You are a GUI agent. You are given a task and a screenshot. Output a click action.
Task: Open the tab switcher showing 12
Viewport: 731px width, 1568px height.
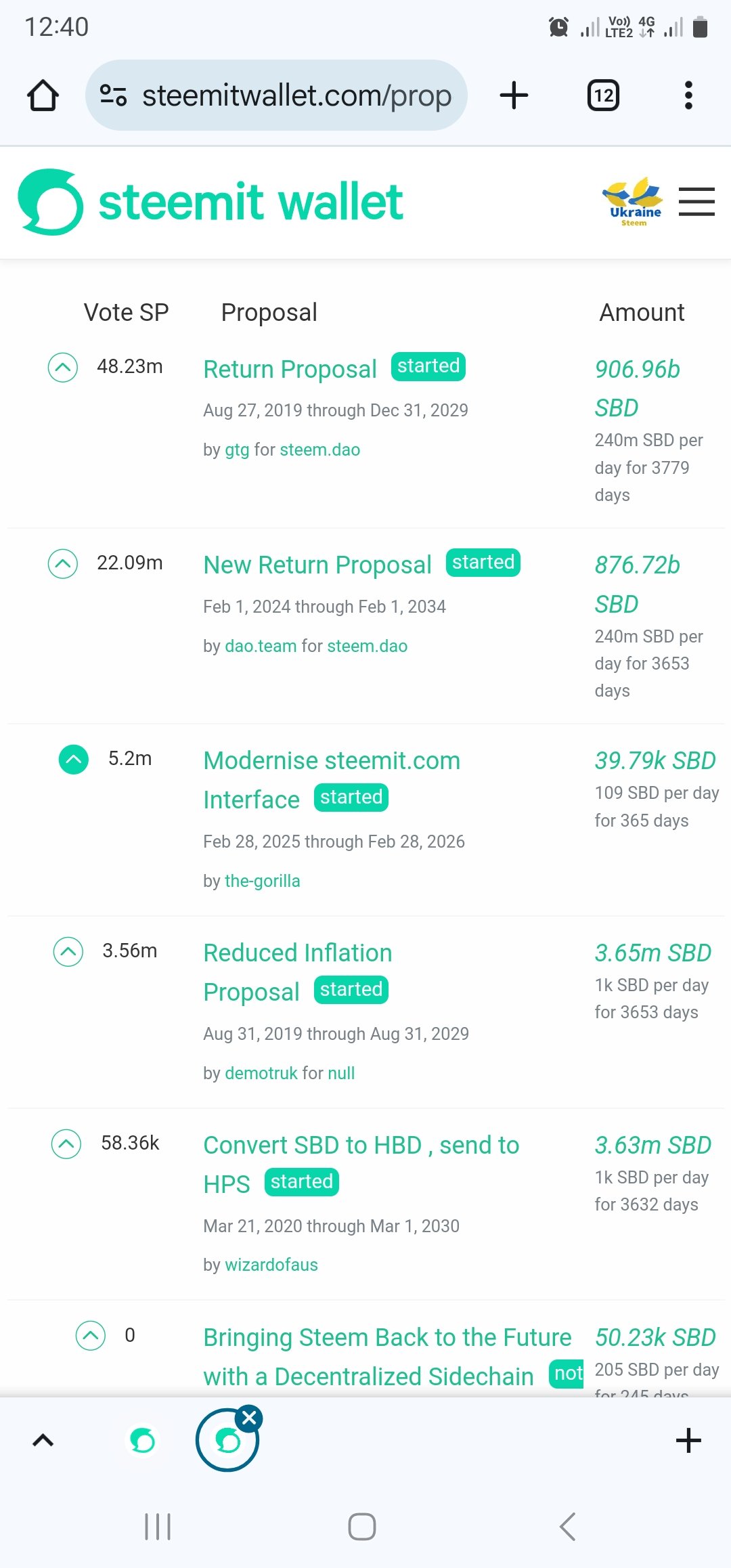[x=603, y=95]
